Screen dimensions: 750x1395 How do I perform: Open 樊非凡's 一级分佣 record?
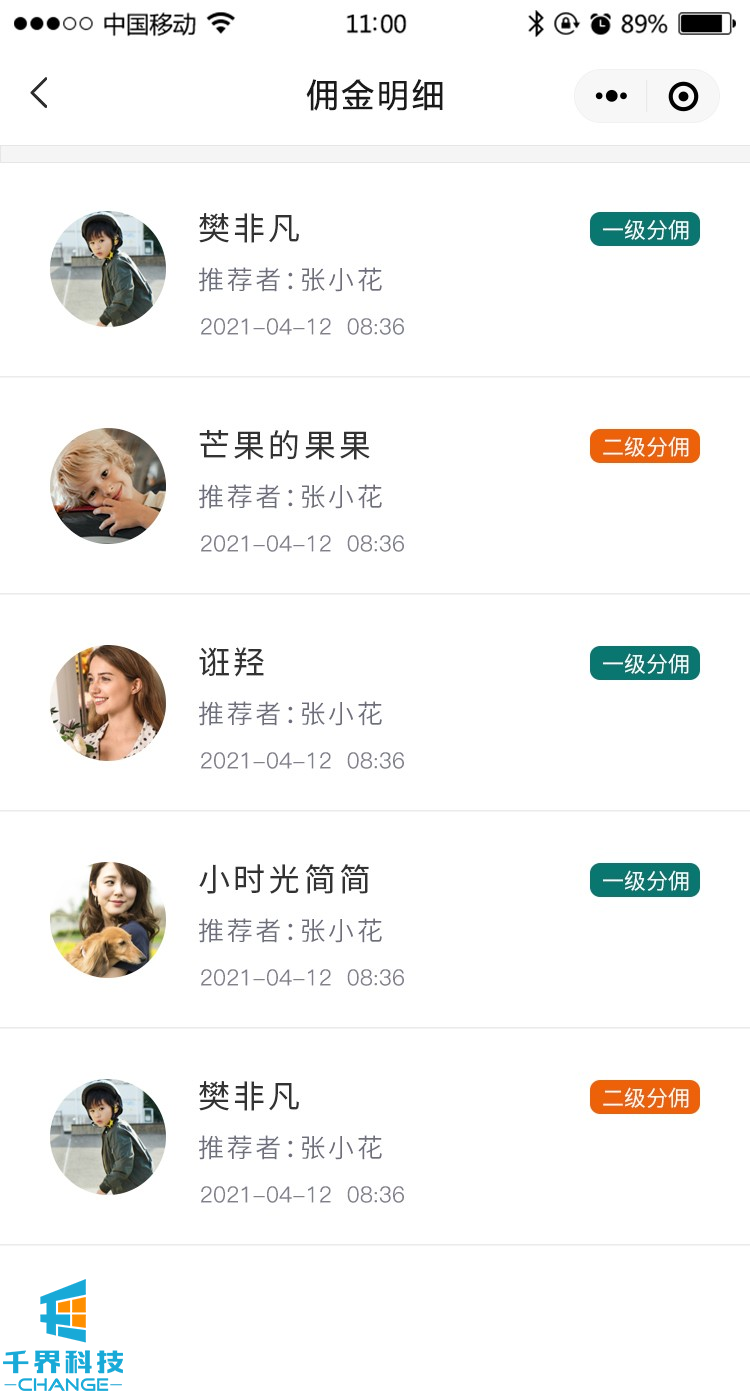pos(375,270)
